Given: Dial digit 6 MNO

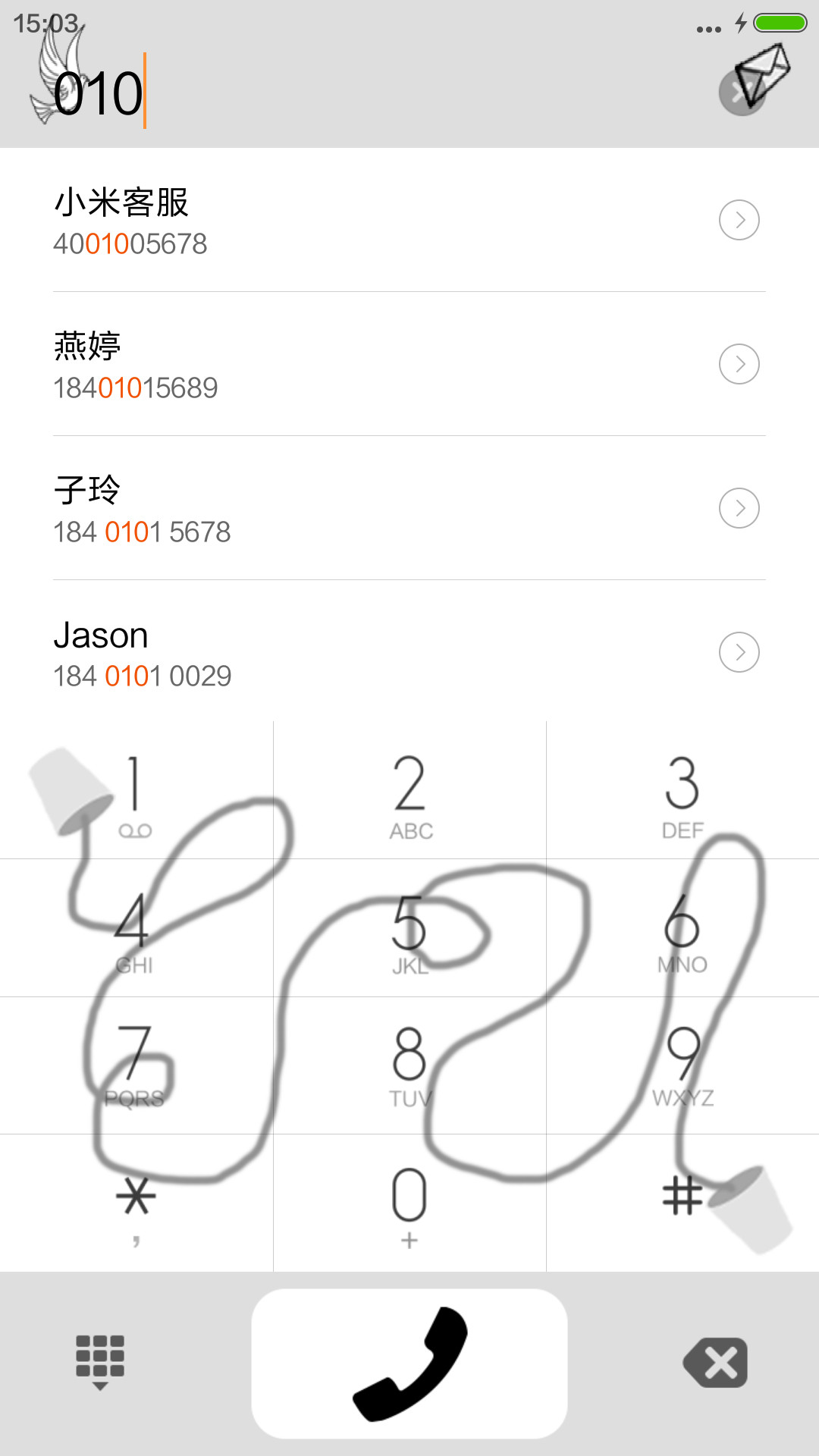Looking at the screenshot, I should pos(682,928).
